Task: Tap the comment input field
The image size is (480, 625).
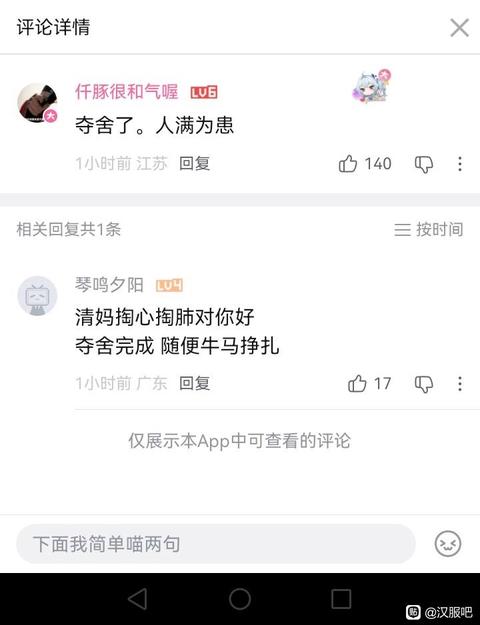Action: [216, 544]
